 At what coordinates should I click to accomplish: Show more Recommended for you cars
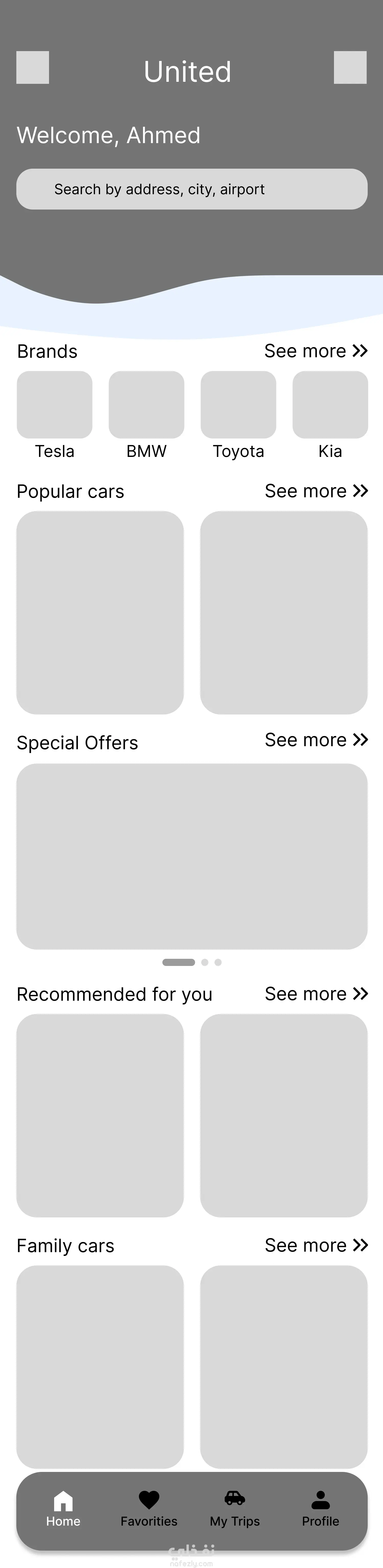click(316, 994)
